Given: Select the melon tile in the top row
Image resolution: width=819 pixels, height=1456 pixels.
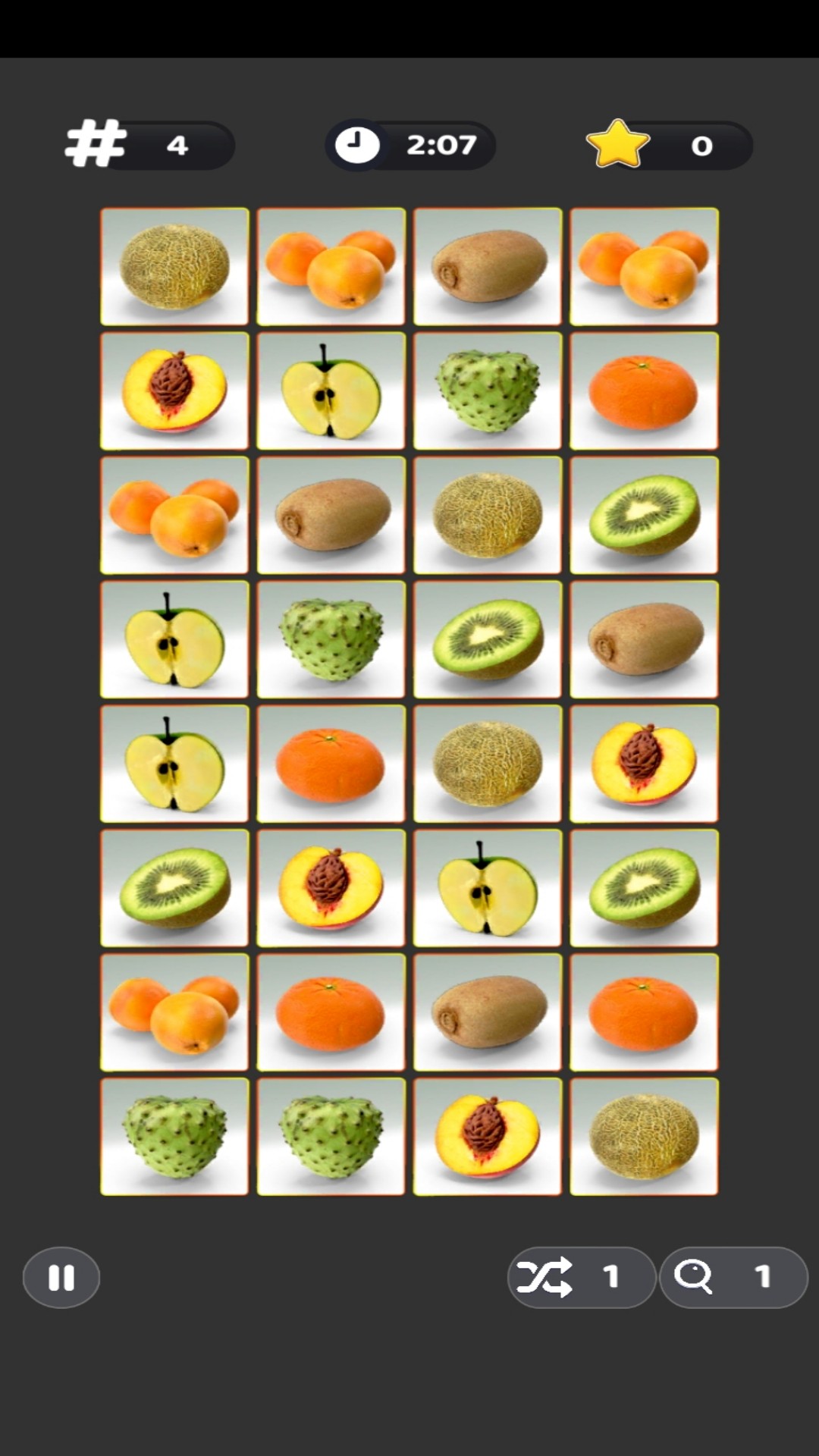Looking at the screenshot, I should pos(174,266).
